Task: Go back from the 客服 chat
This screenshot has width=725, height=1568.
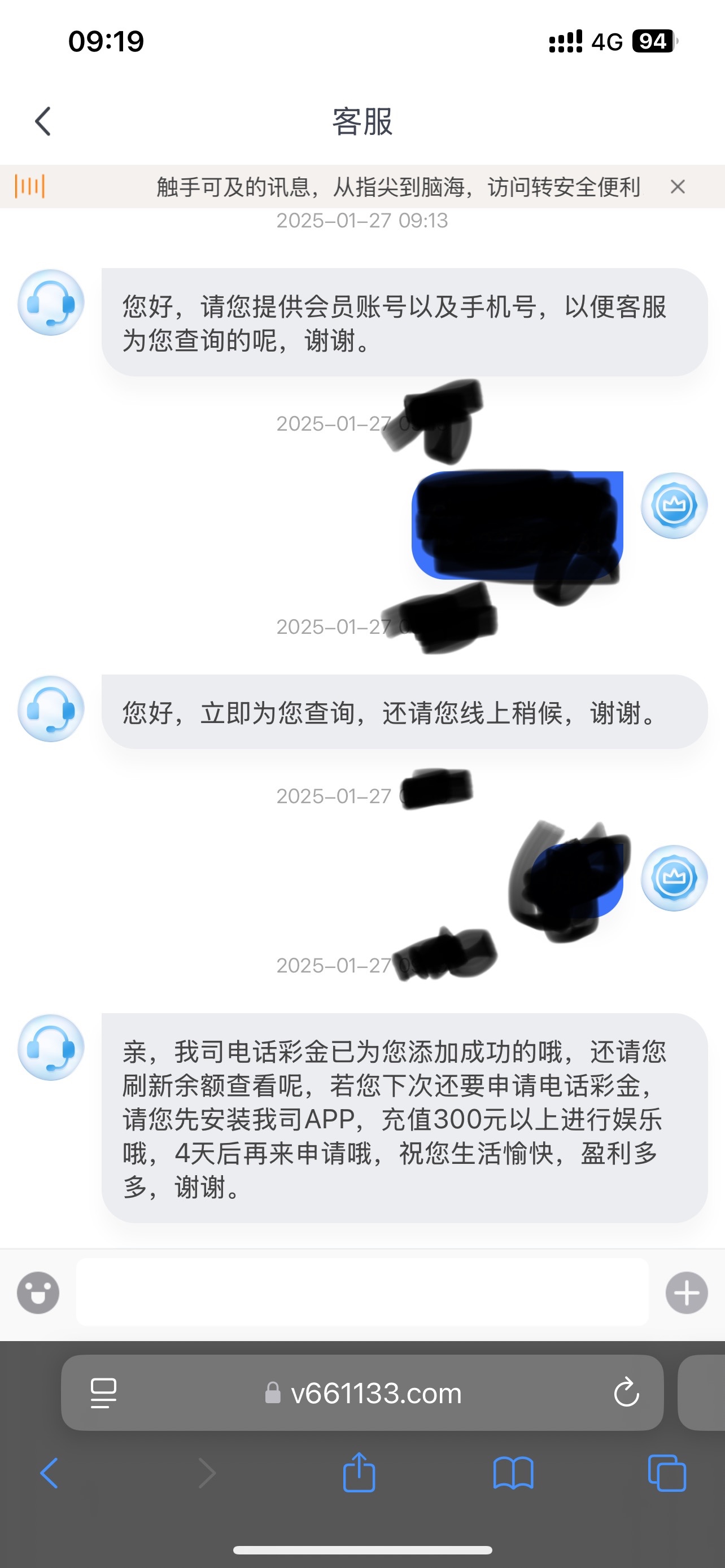Action: [42, 121]
